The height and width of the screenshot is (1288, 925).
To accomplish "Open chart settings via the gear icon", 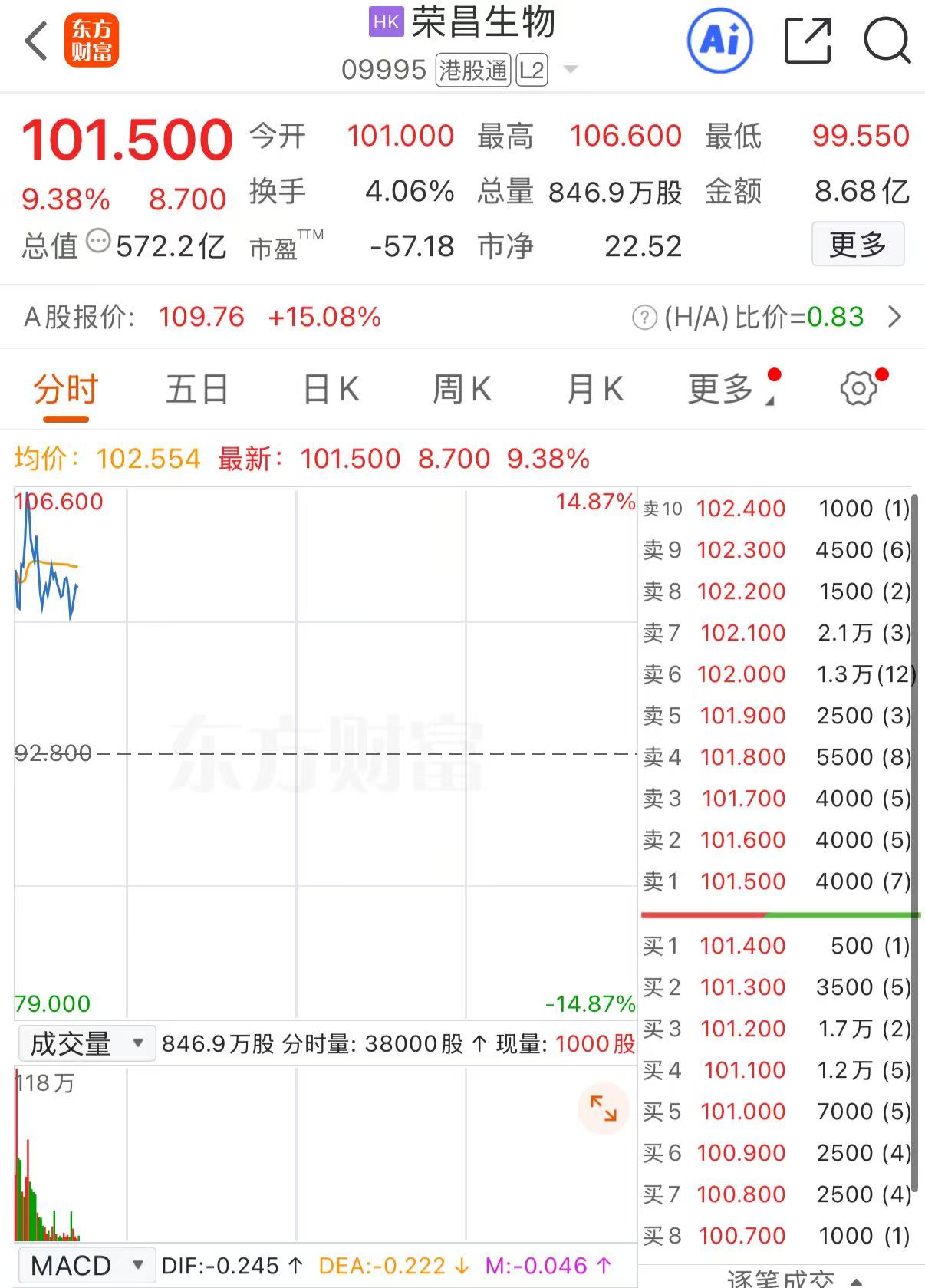I will pos(859,389).
